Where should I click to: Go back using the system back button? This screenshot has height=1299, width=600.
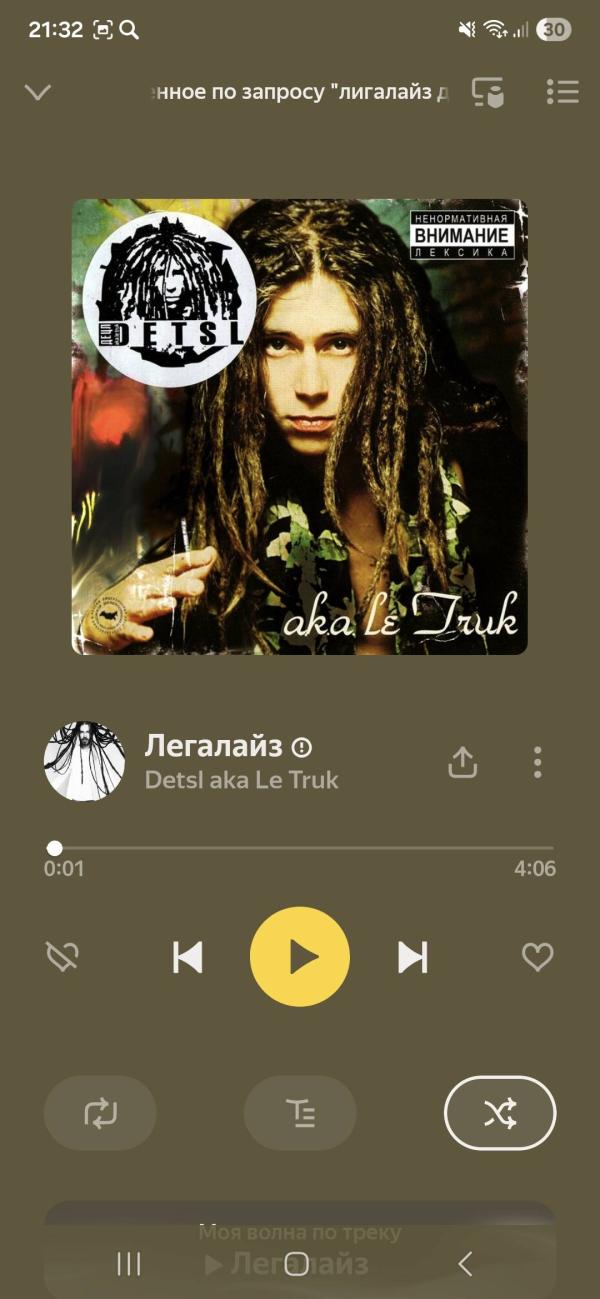pyautogui.click(x=465, y=1264)
